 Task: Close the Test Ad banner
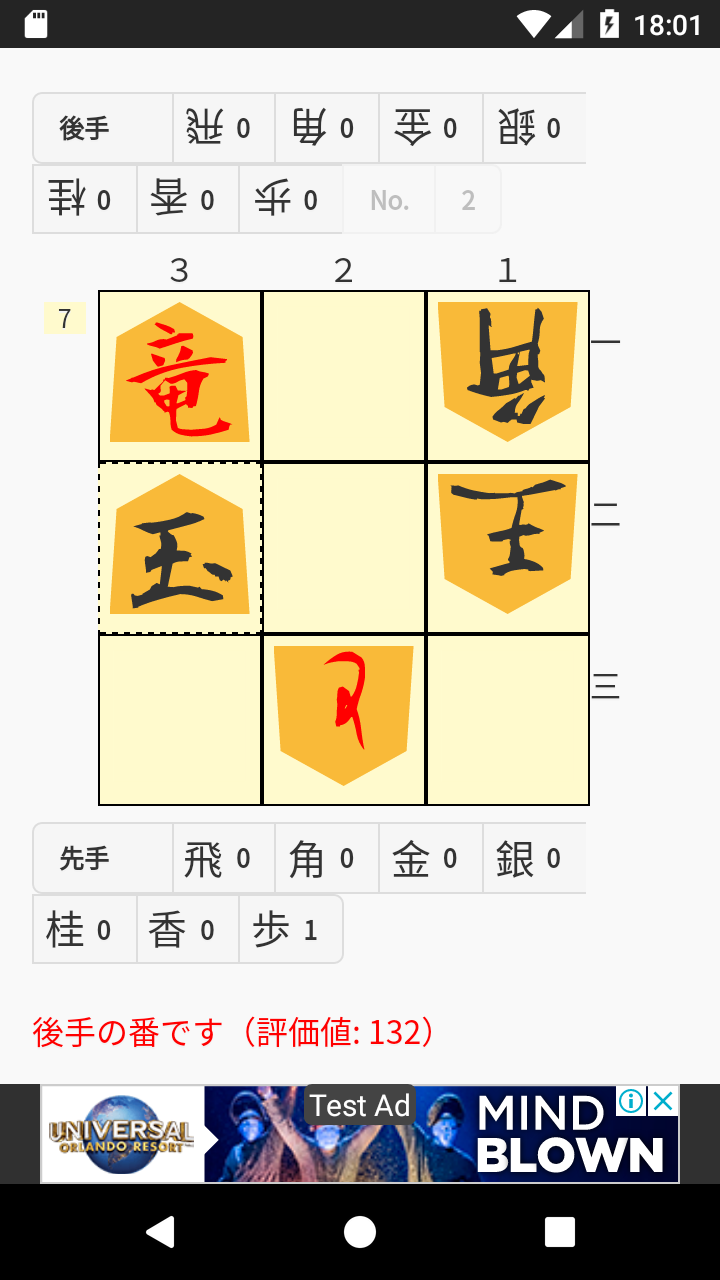pyautogui.click(x=663, y=1102)
